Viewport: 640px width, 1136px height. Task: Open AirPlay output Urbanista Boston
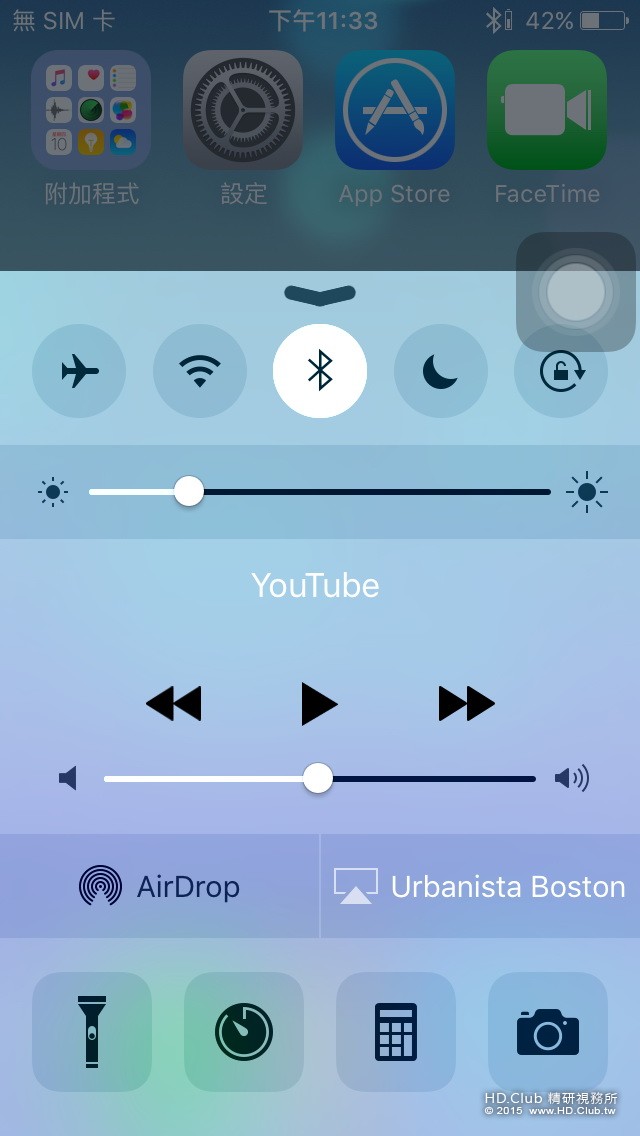click(480, 886)
